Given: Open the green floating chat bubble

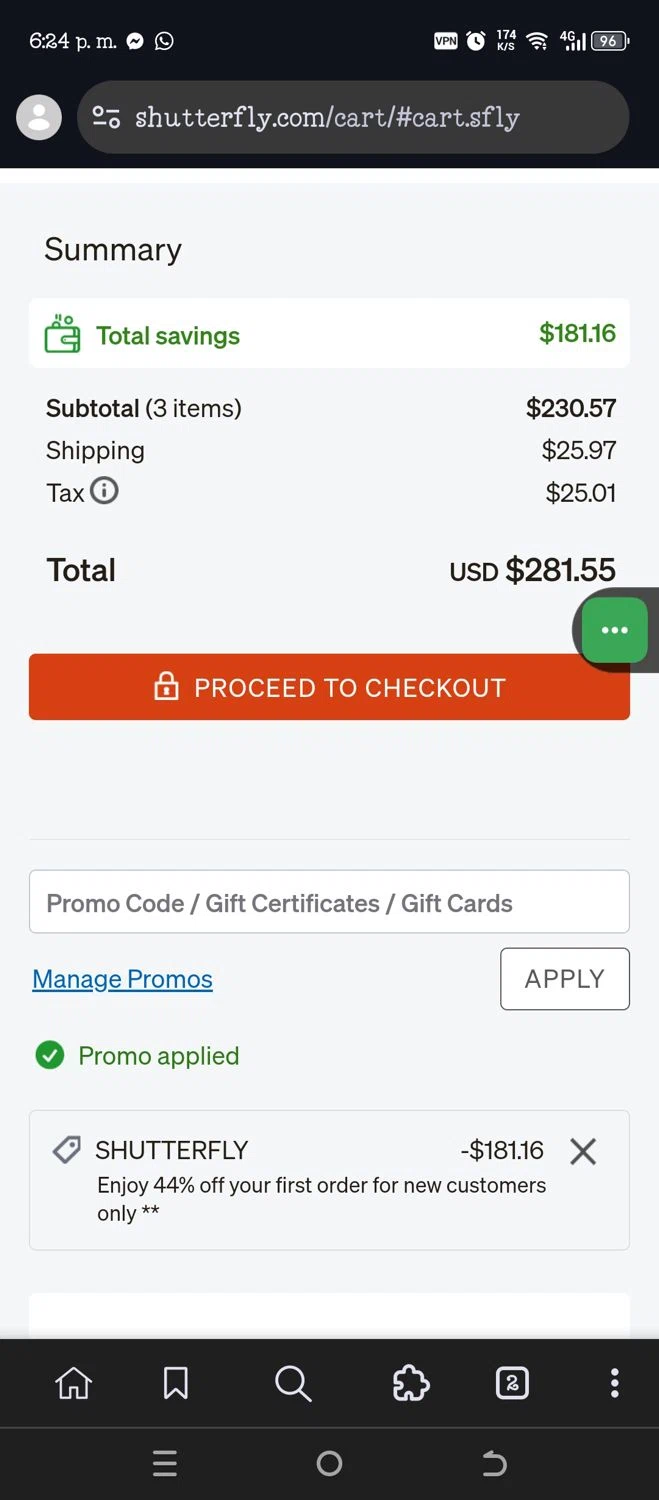Looking at the screenshot, I should click(x=614, y=630).
